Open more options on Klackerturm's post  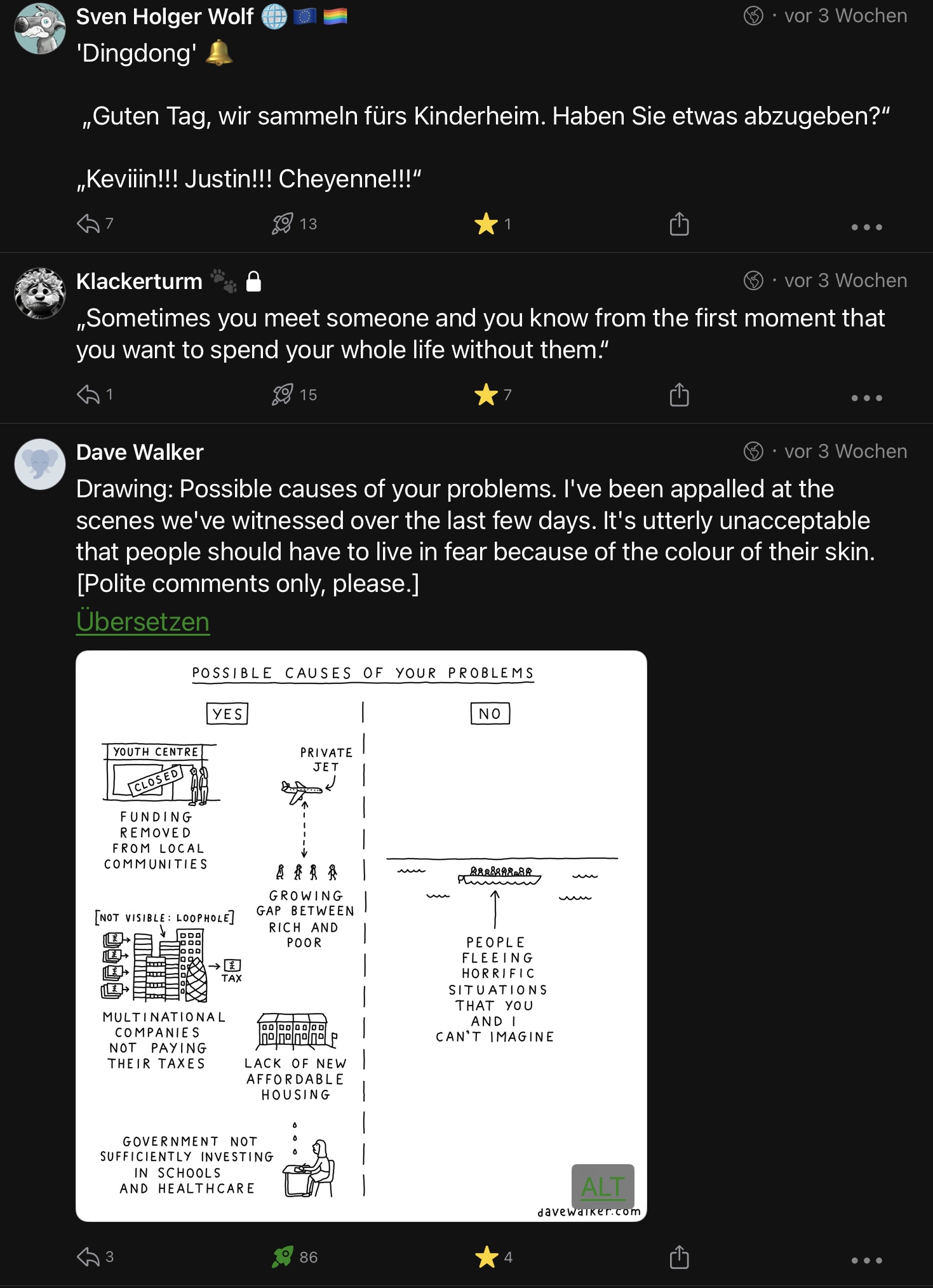(866, 398)
